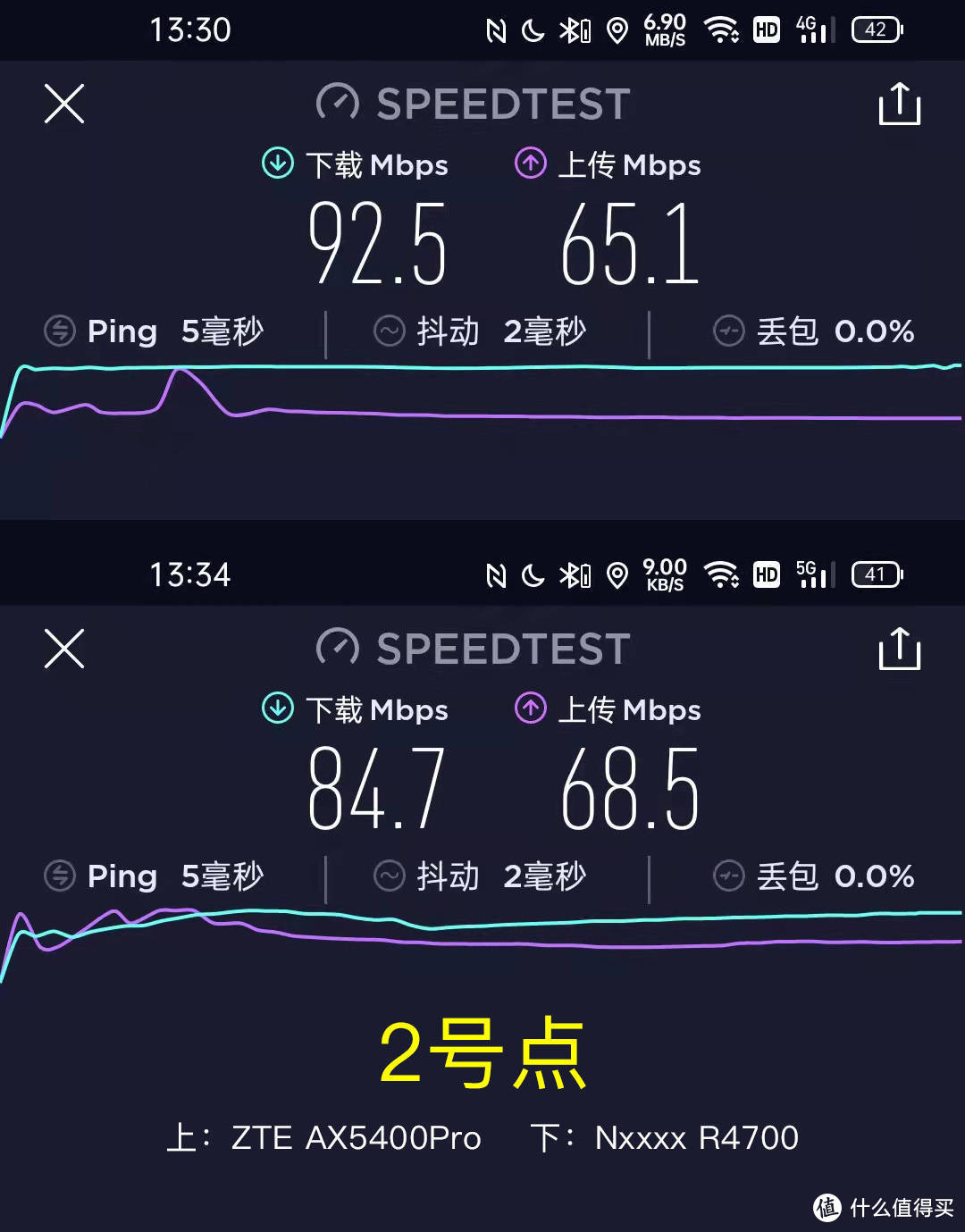Select the Ping gauge icon

click(57, 331)
